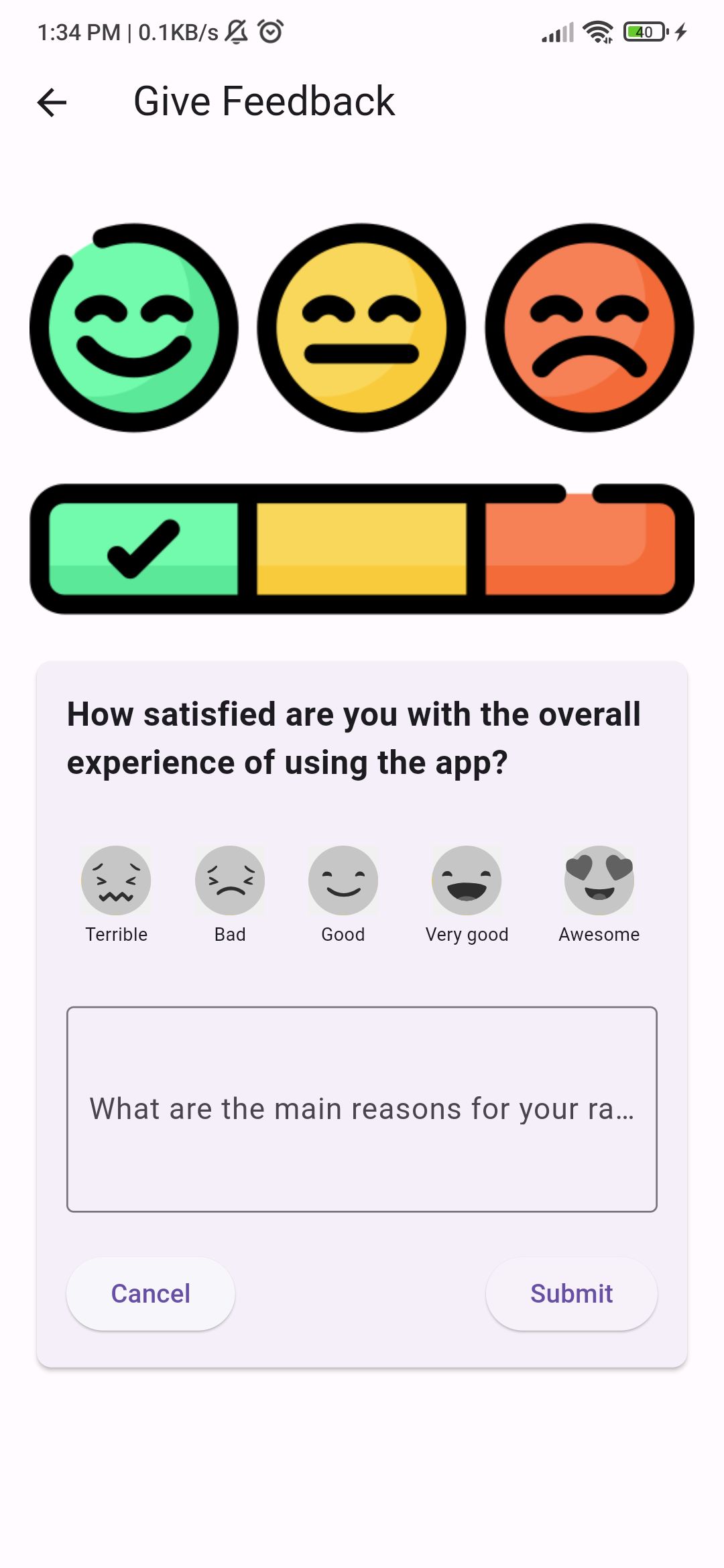The height and width of the screenshot is (1568, 724).
Task: Choose the Good rating emoji
Action: tap(343, 880)
